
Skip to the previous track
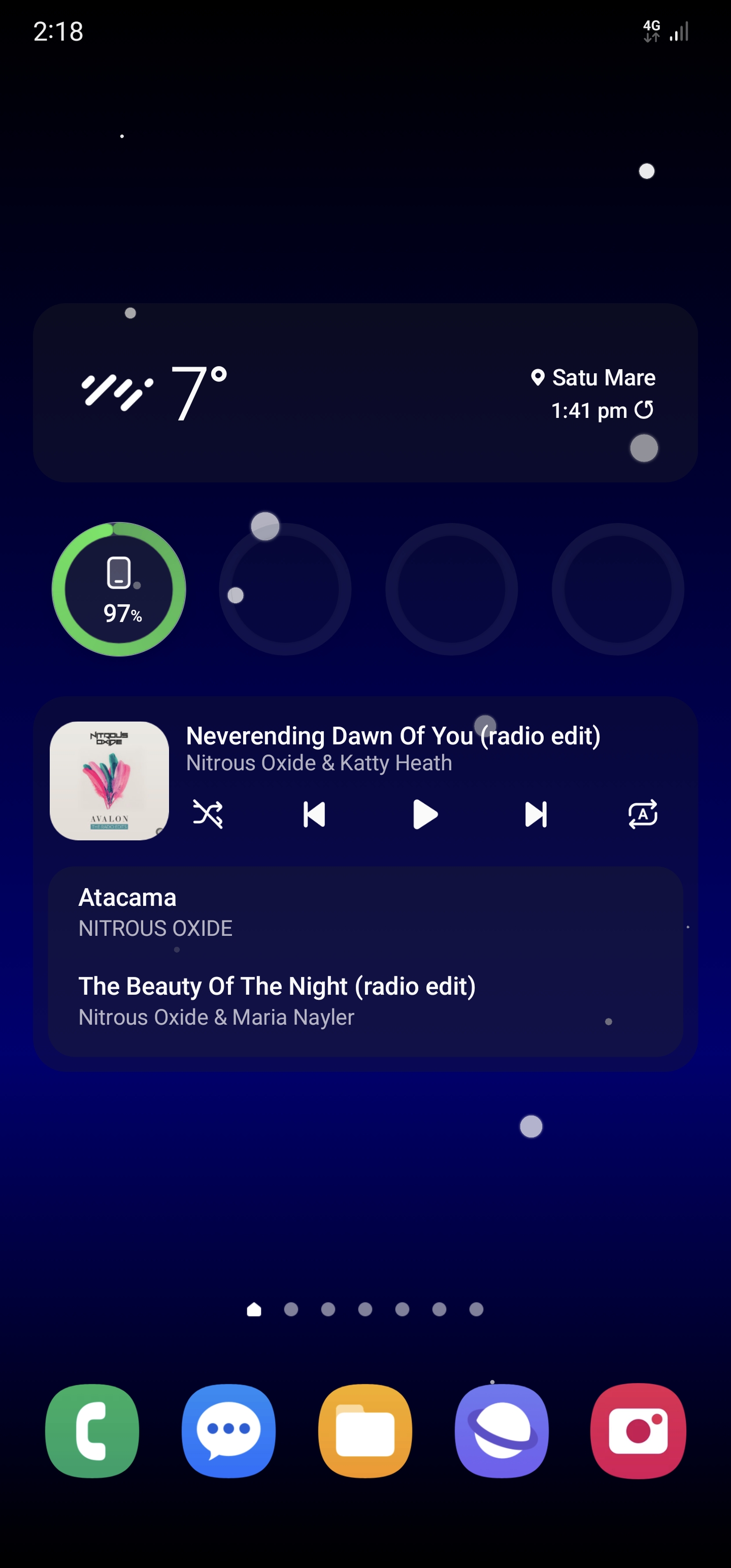[314, 814]
